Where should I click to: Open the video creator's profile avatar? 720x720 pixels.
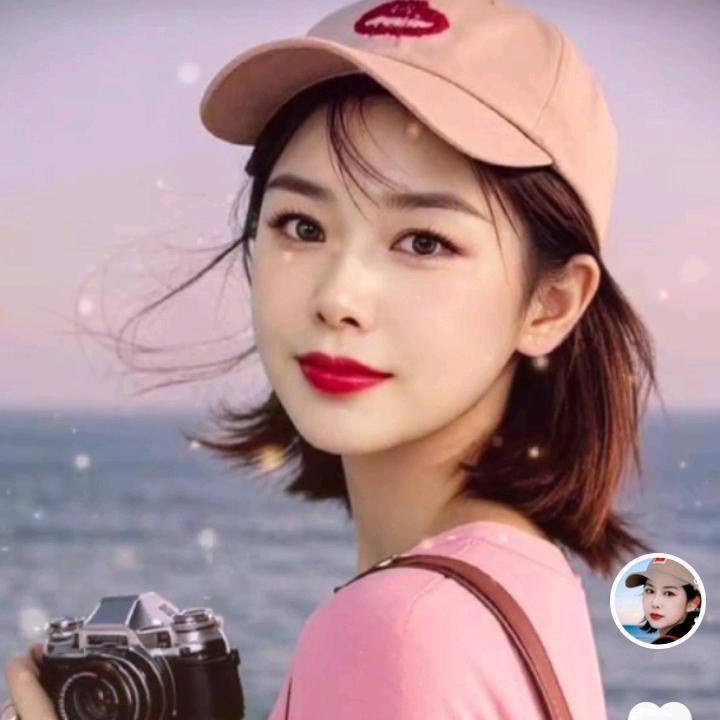[x=657, y=601]
